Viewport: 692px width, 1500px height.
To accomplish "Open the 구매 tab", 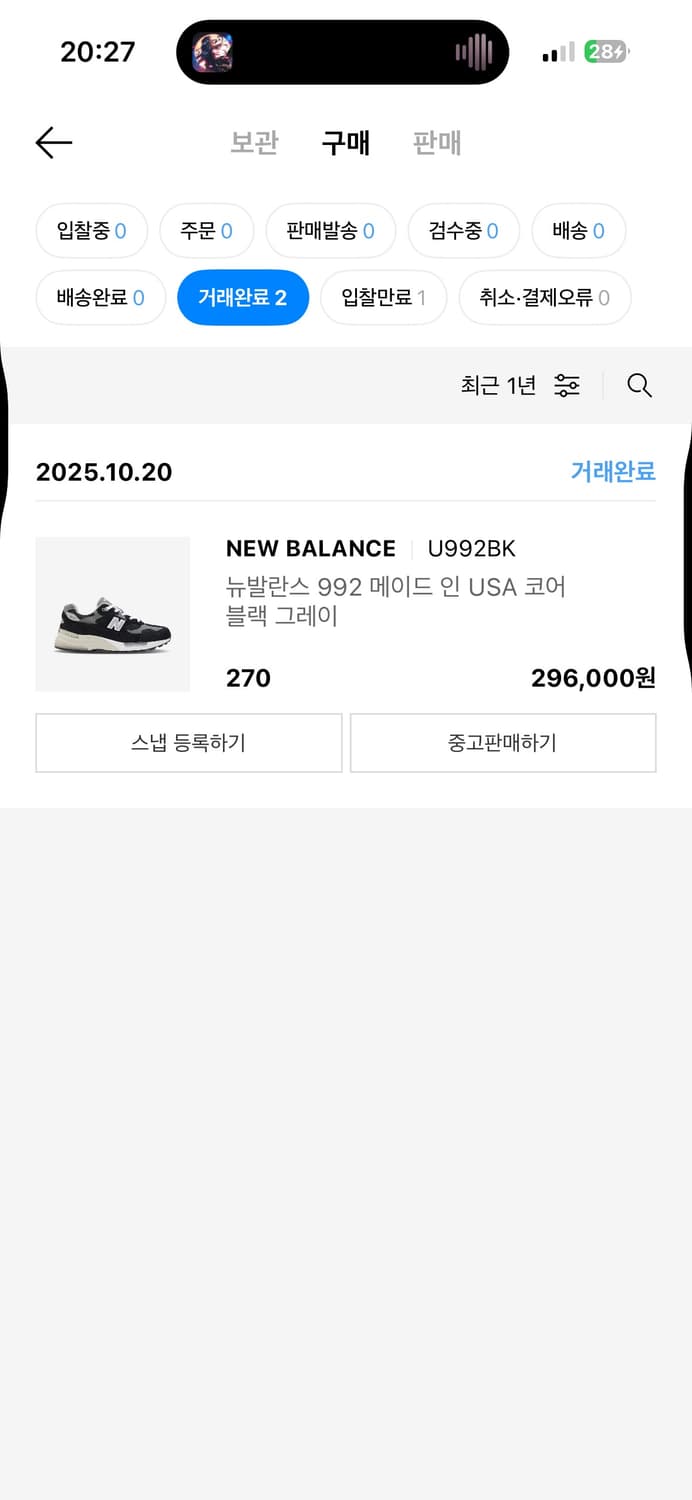I will [x=346, y=143].
